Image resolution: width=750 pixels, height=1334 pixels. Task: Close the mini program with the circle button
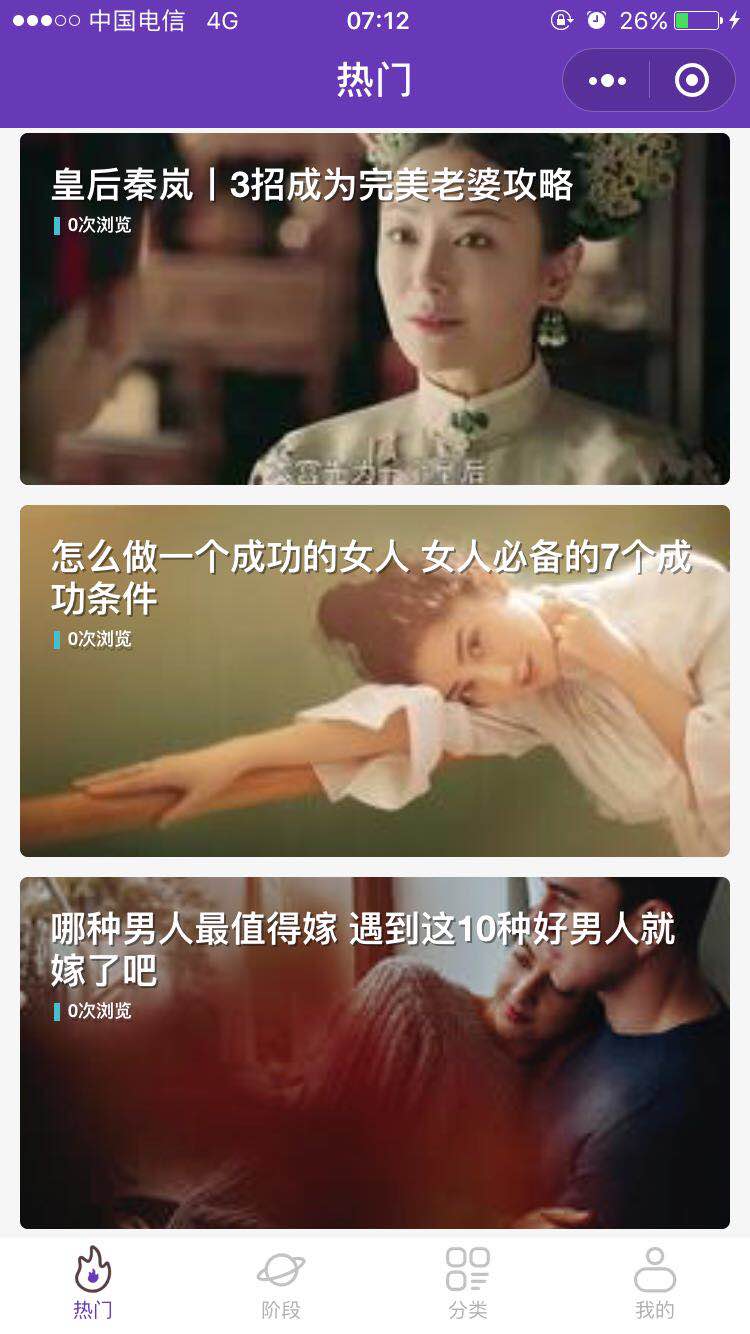(692, 80)
